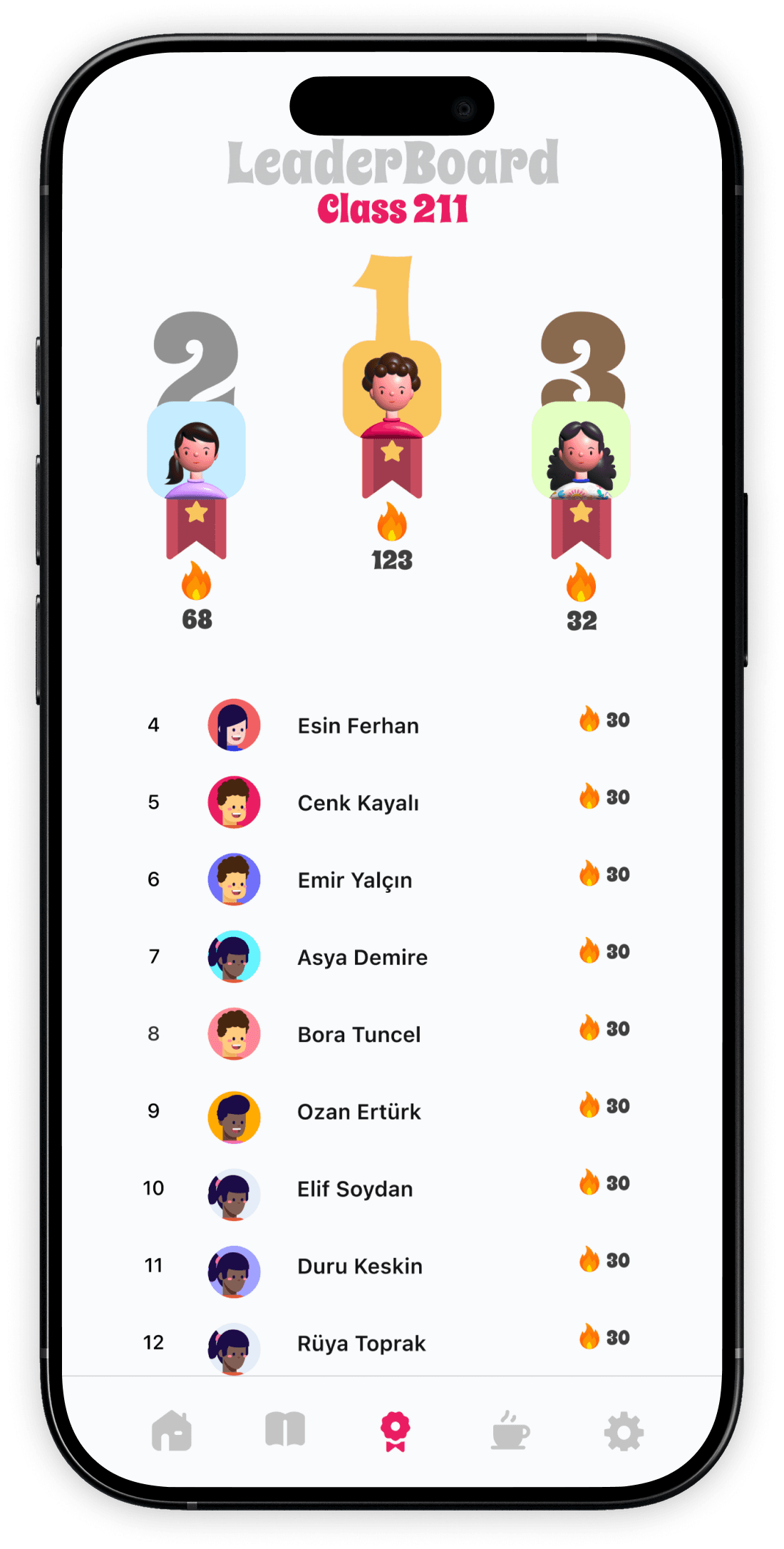784x1549 pixels.
Task: Open the settings gear tab
Action: (x=624, y=1432)
